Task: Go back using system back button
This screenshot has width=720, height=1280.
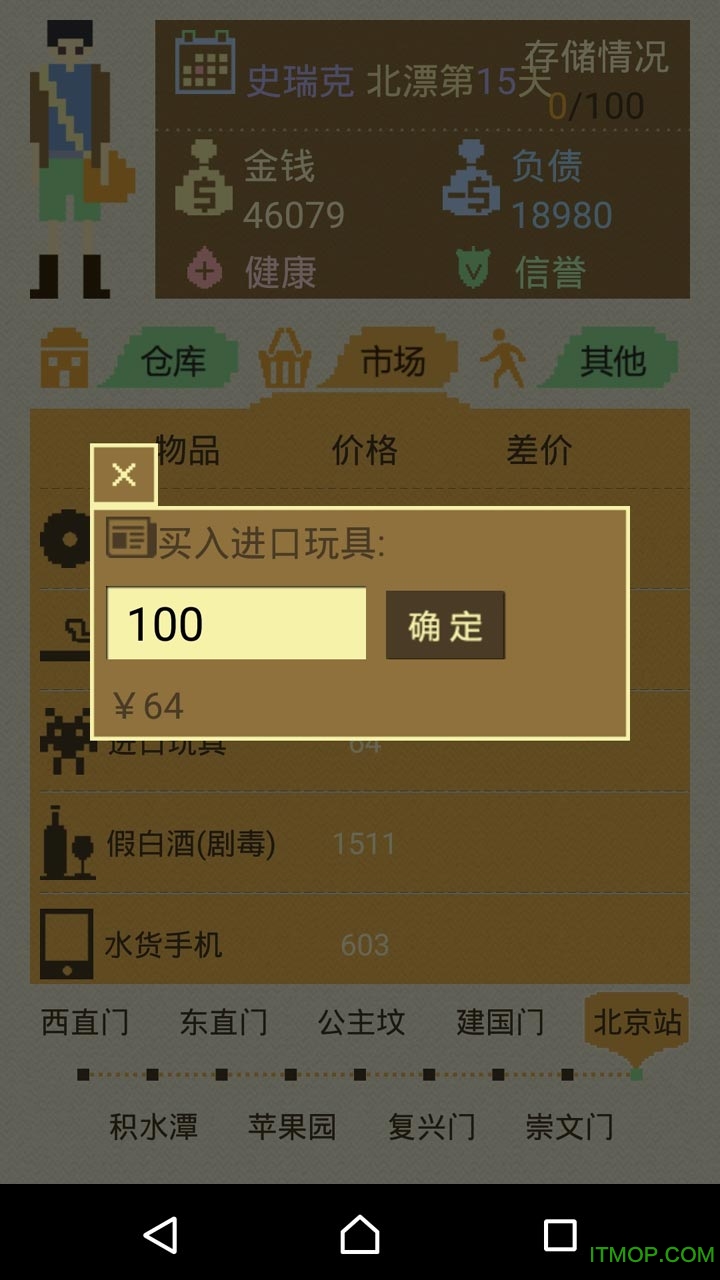Action: pyautogui.click(x=160, y=1235)
